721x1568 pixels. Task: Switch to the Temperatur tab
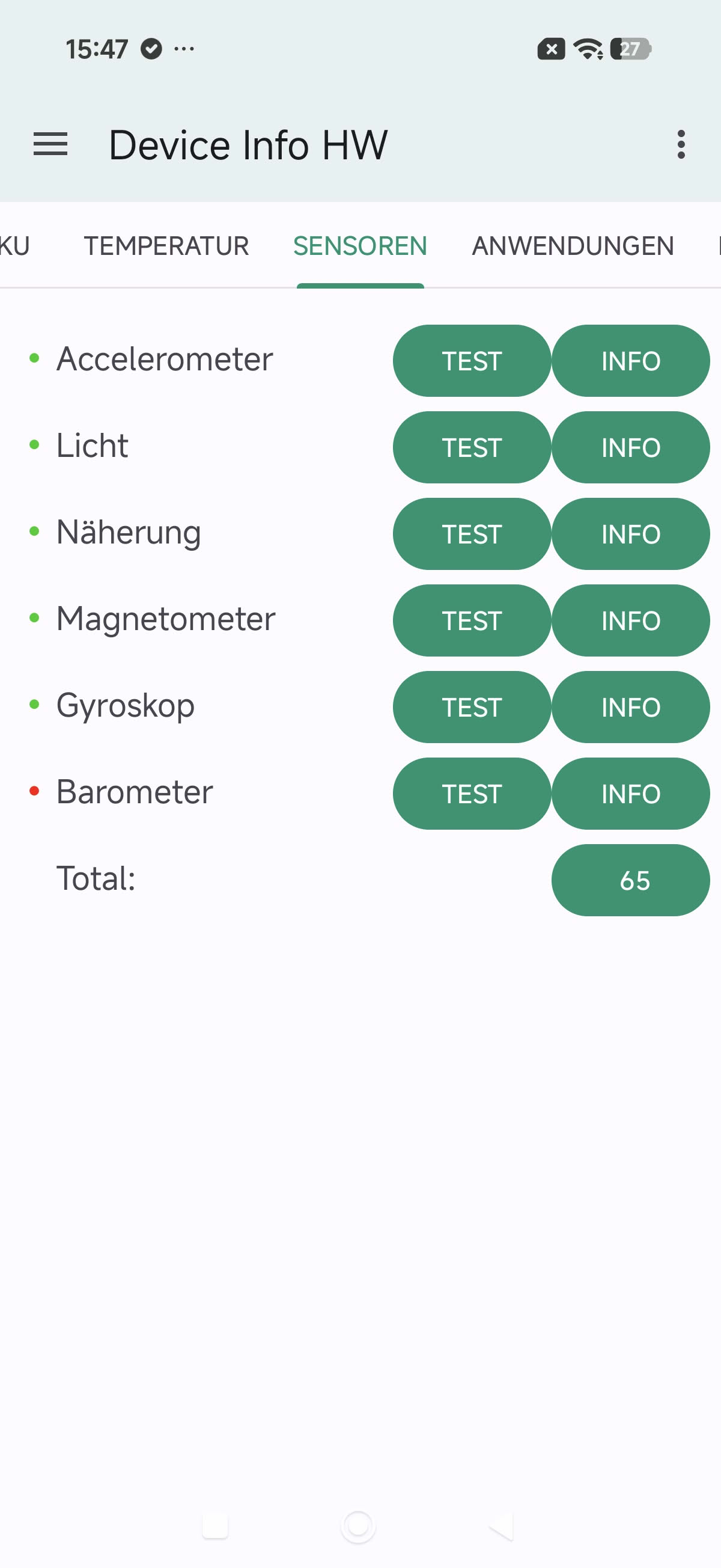[x=166, y=246]
